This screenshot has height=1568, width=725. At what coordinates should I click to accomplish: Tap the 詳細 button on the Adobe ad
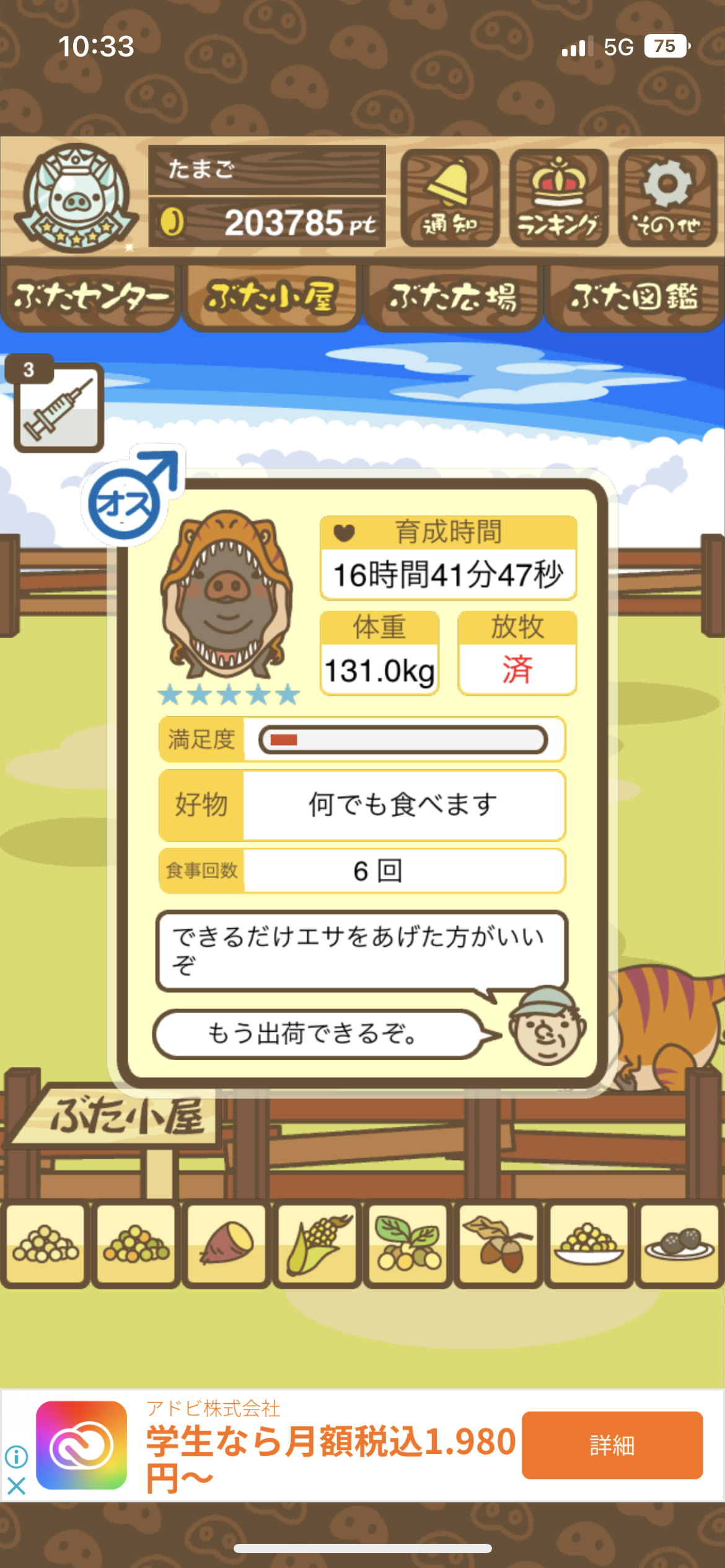[x=612, y=1445]
